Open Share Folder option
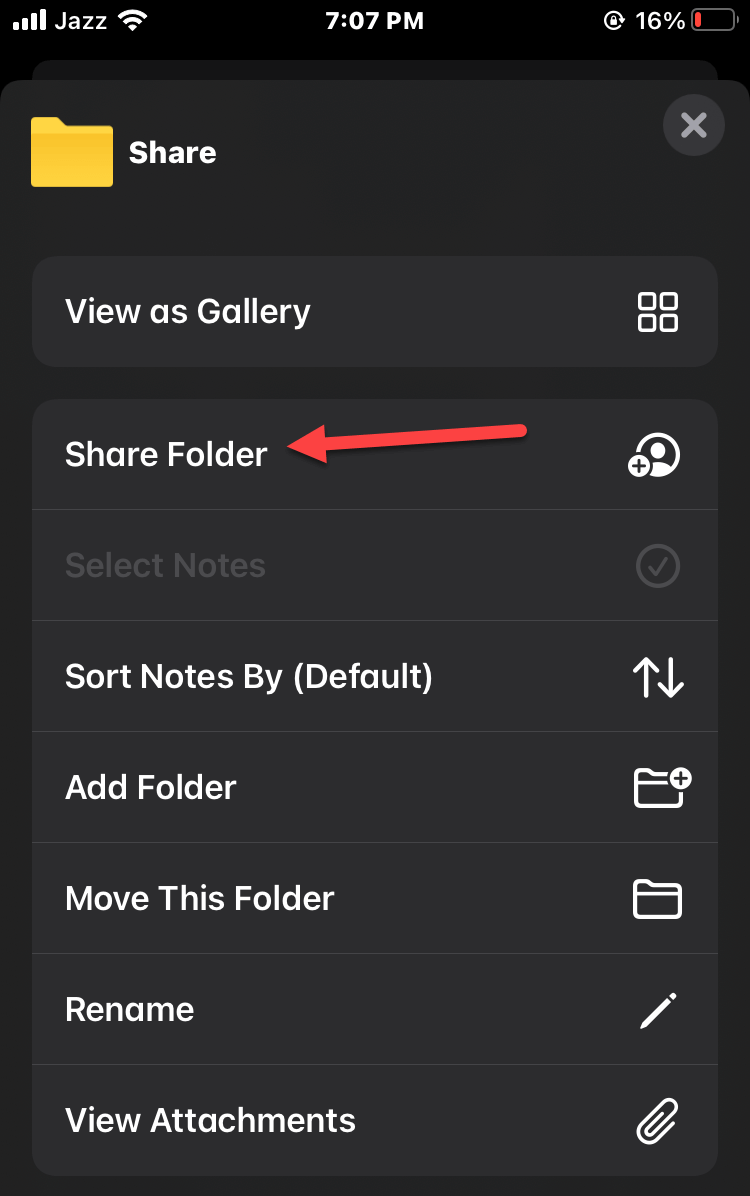This screenshot has width=750, height=1196. tap(374, 455)
